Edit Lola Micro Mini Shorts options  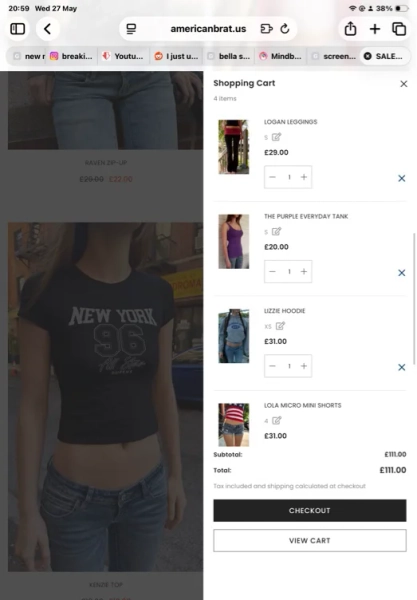[x=277, y=421]
